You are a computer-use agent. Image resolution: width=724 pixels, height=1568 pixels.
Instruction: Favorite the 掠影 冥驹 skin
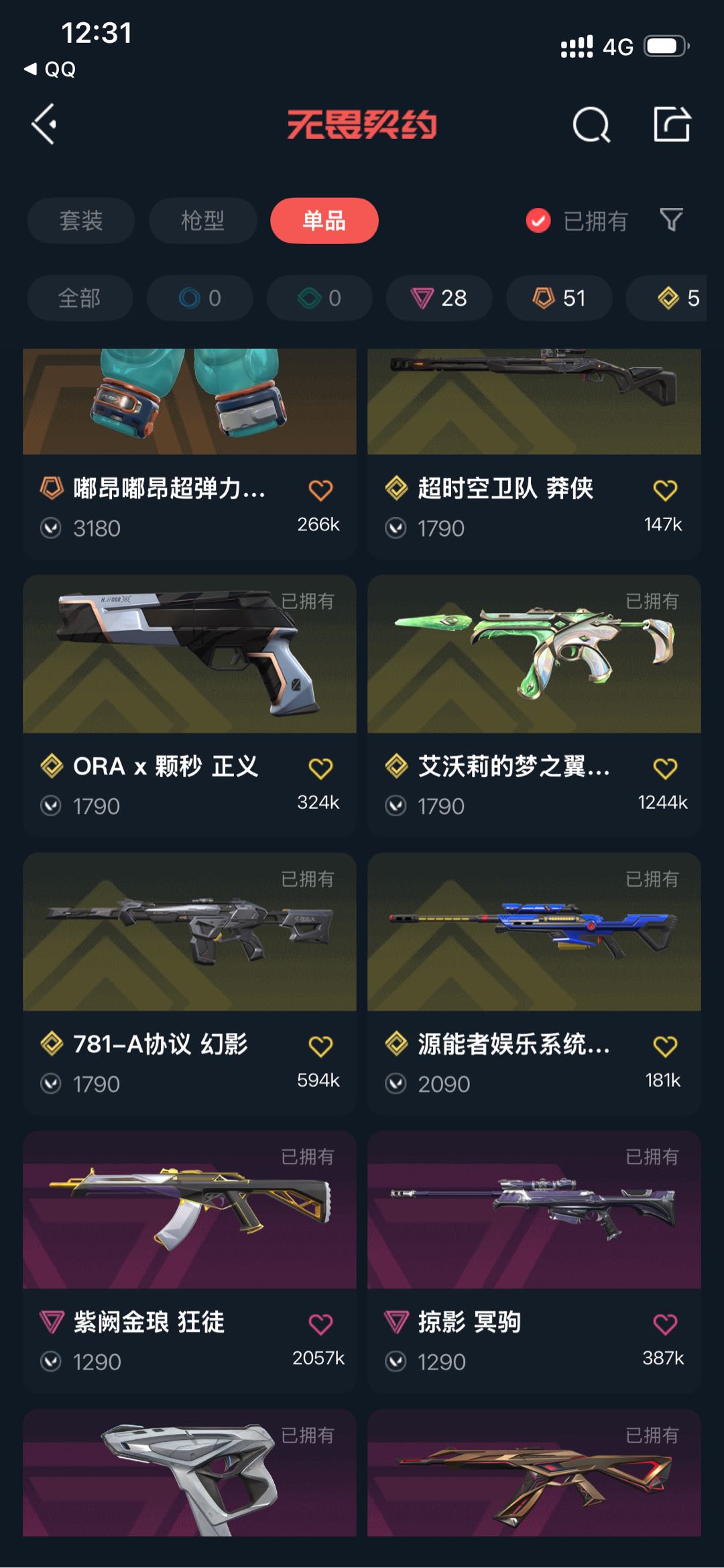(665, 1325)
